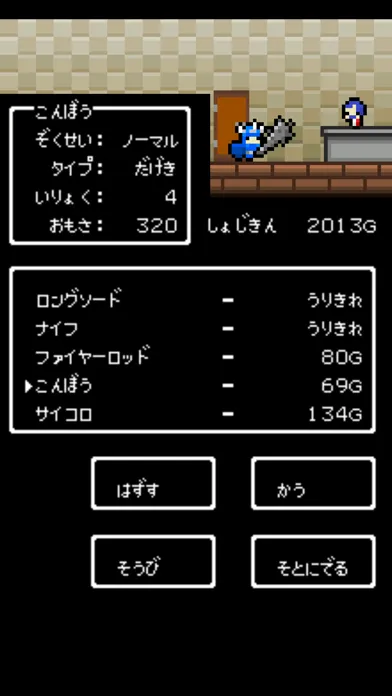Choose ファイヤーロッド for 80G
The height and width of the screenshot is (696, 392).
click(193, 357)
